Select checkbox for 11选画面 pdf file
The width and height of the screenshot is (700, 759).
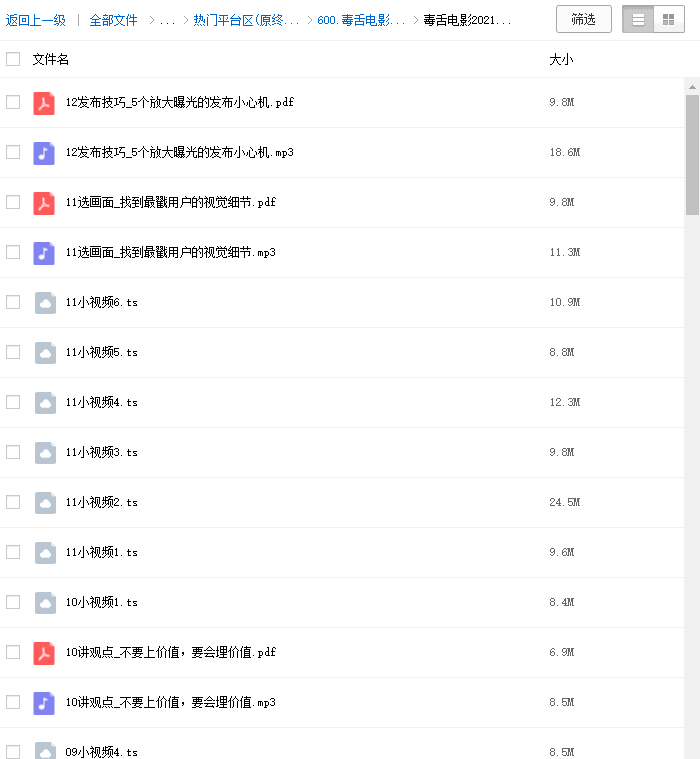pyautogui.click(x=13, y=202)
